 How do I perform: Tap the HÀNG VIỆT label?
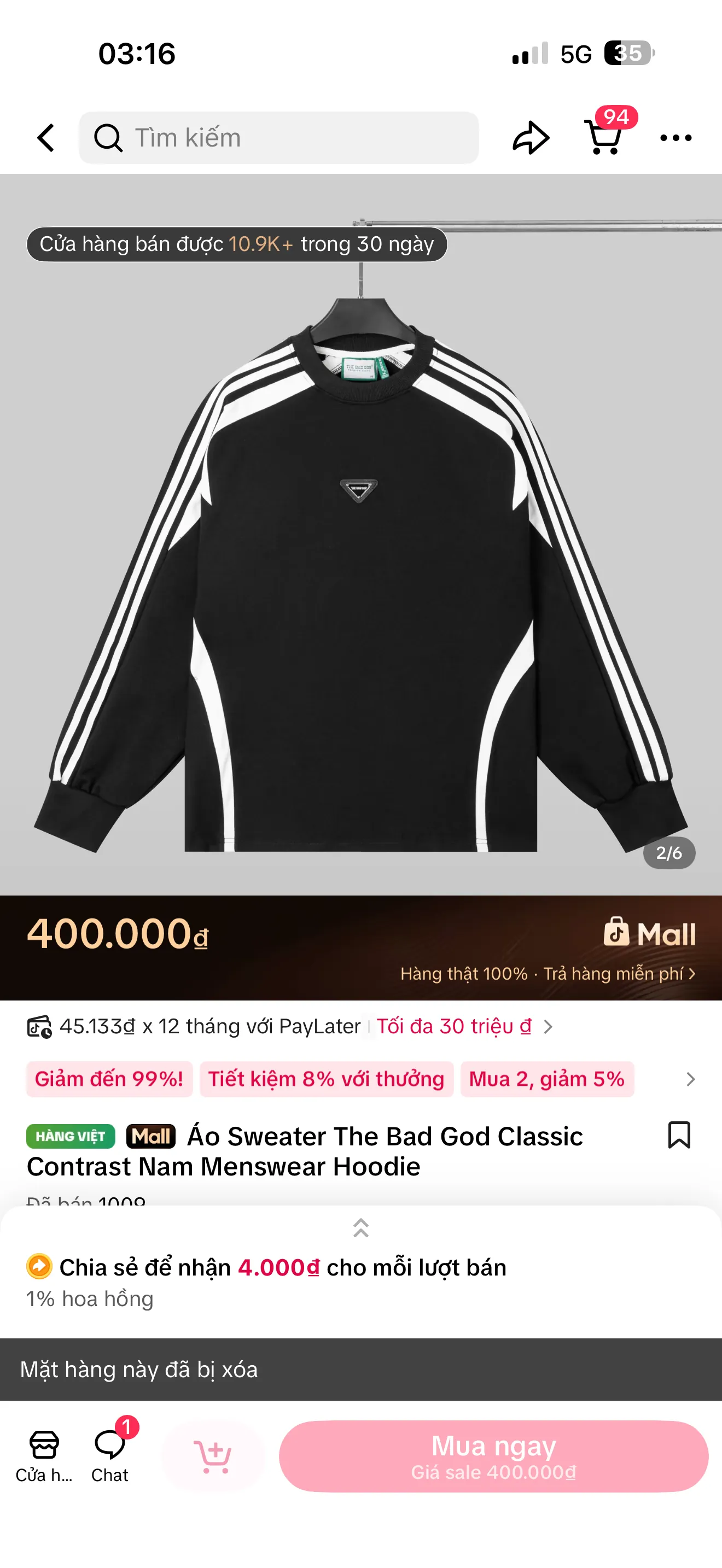(70, 1136)
